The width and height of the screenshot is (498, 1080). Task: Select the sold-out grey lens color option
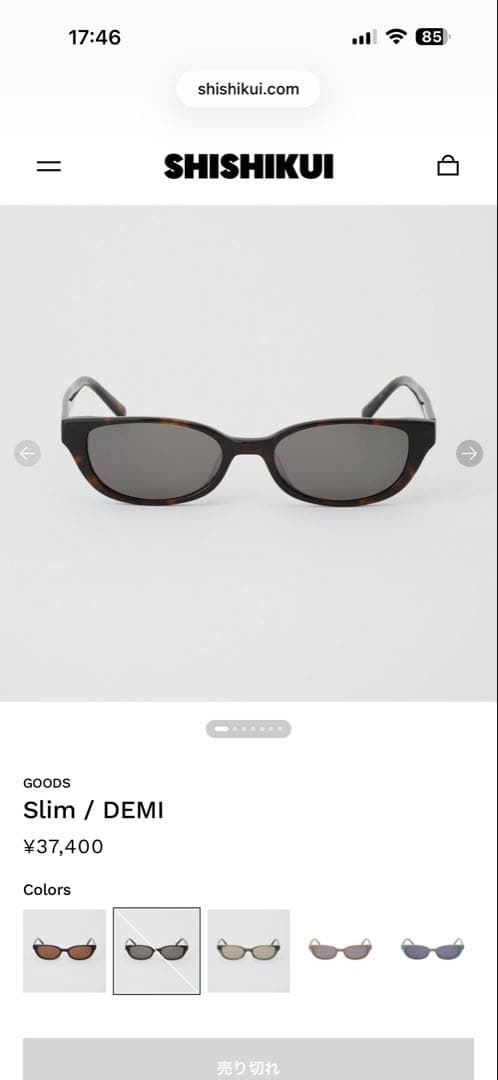click(x=157, y=951)
